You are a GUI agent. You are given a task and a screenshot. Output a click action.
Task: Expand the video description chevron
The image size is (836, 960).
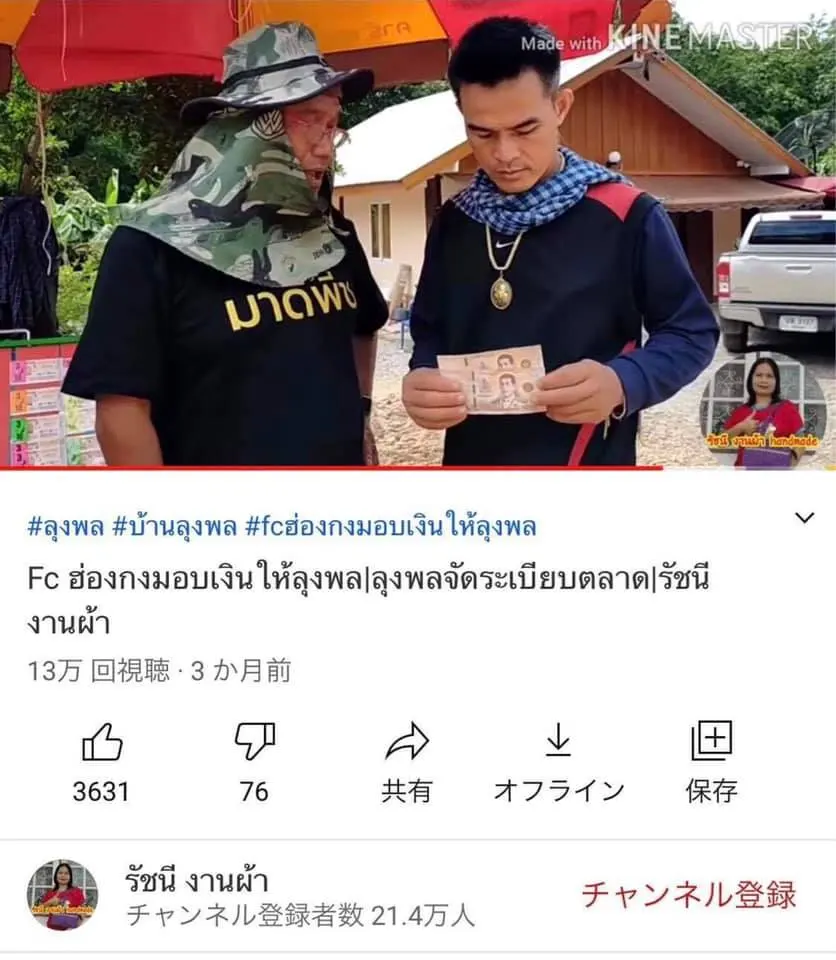pyautogui.click(x=804, y=518)
